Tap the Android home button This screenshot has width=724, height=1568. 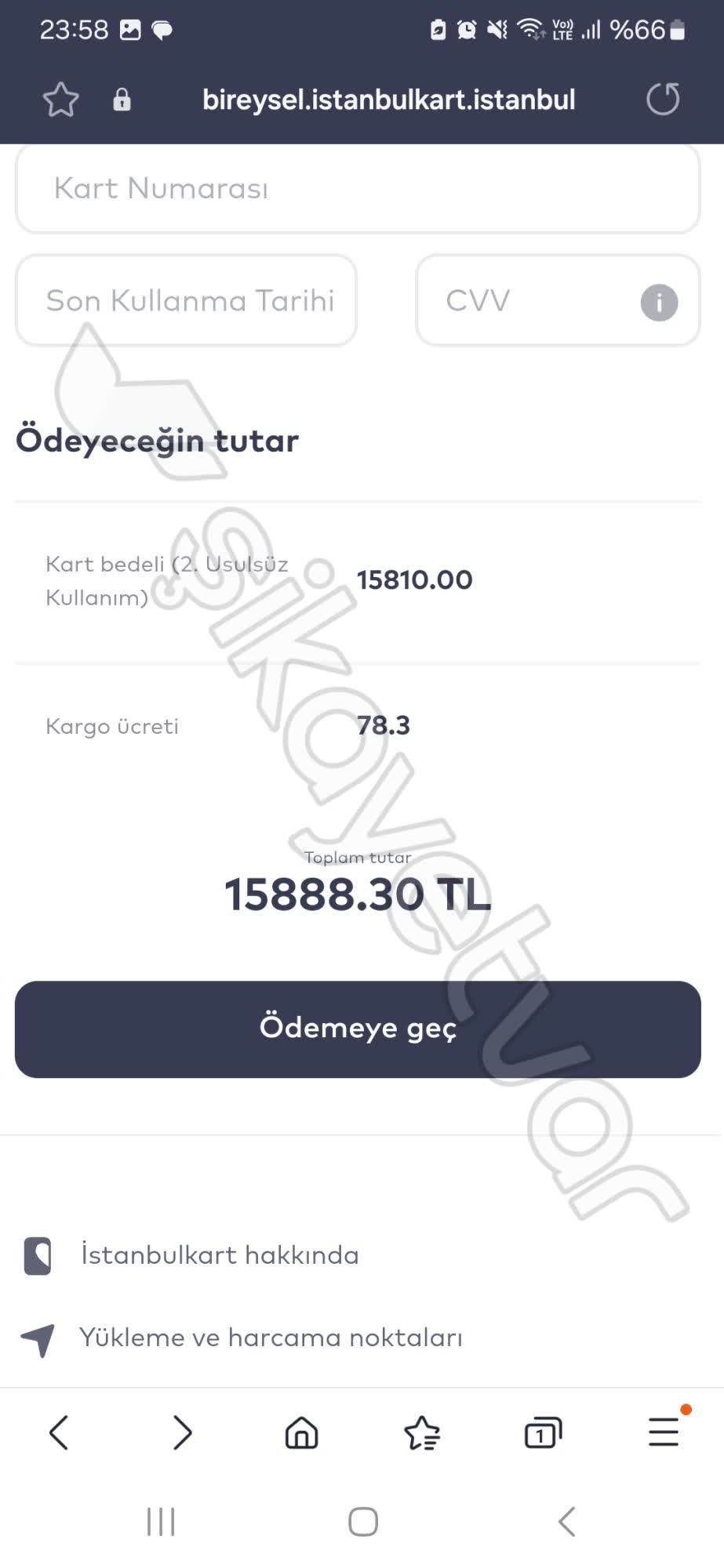click(x=362, y=1522)
